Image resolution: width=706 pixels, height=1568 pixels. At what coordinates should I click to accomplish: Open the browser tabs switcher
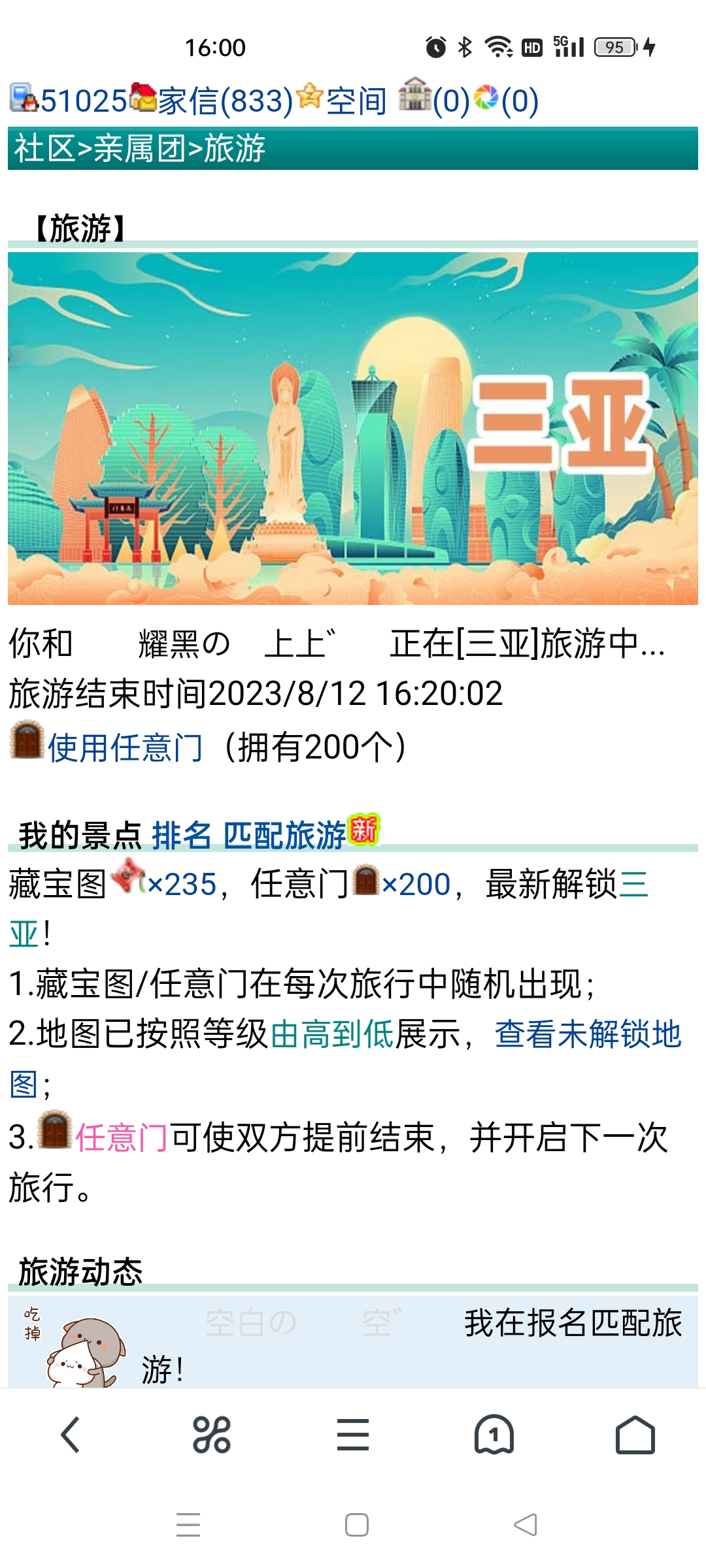coord(494,1435)
